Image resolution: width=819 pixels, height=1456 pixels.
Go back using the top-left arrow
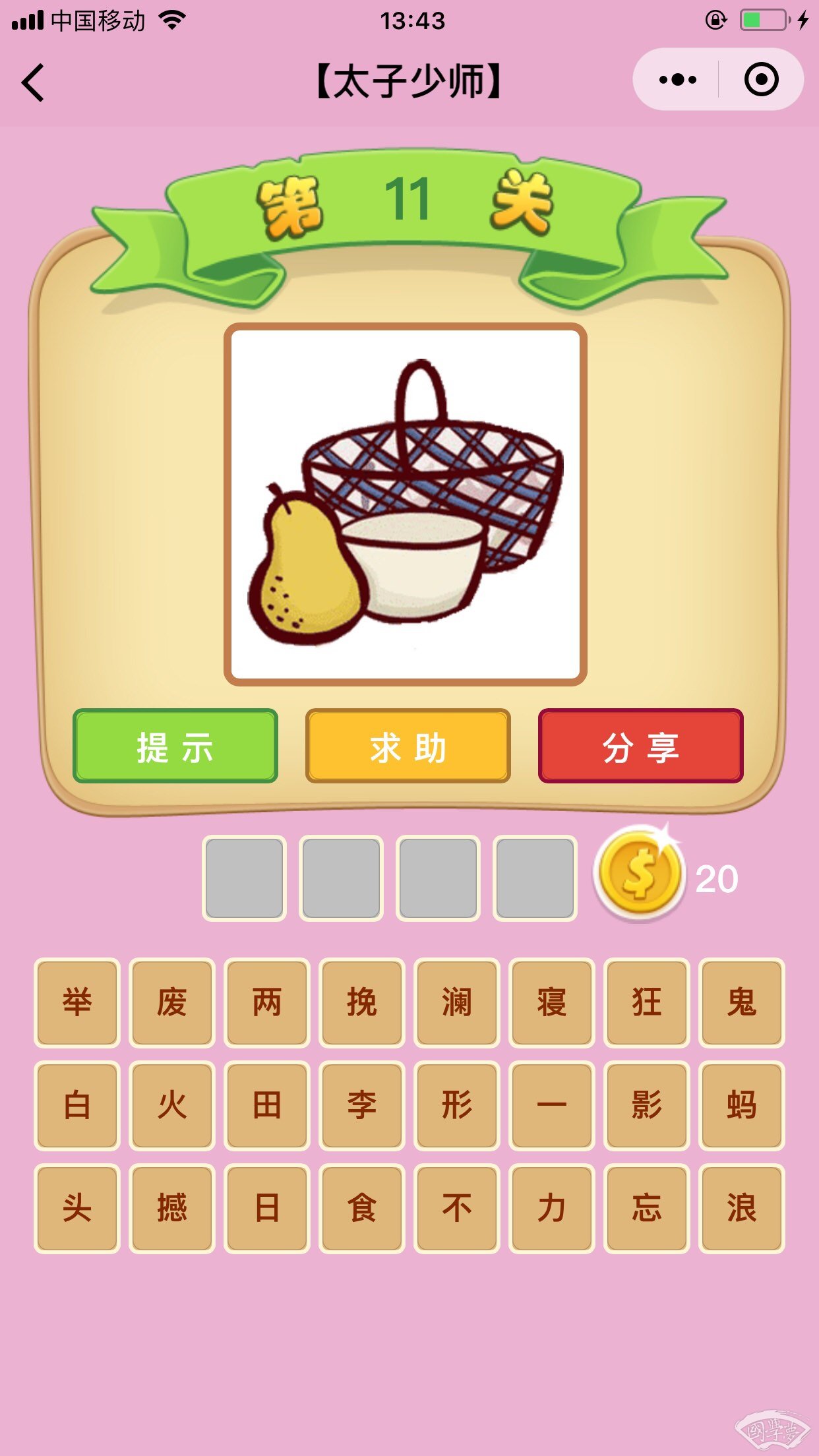pos(33,82)
